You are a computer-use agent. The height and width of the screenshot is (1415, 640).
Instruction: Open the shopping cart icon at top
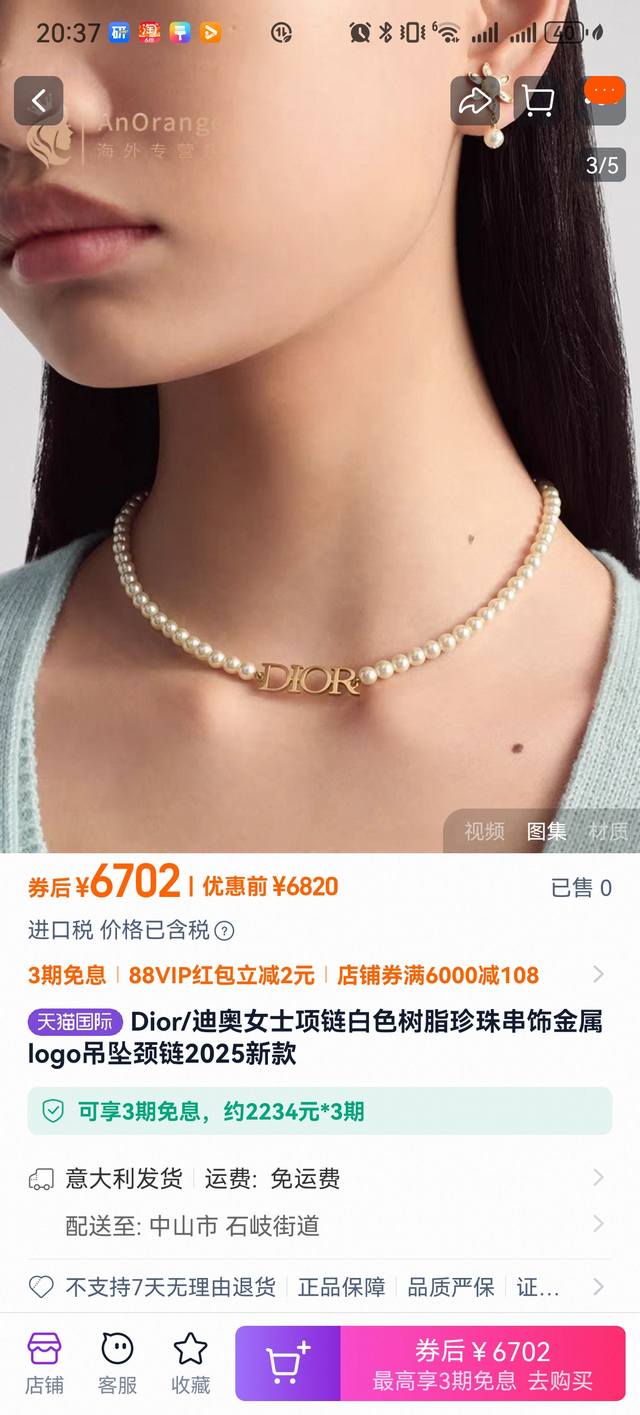(539, 100)
